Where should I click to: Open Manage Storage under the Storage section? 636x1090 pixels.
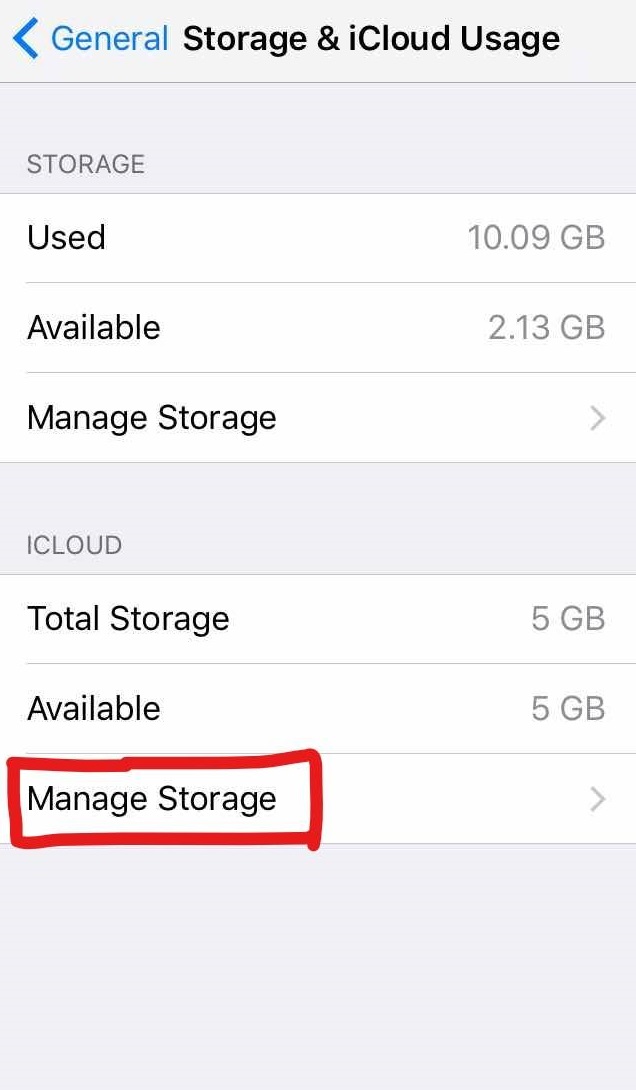[318, 418]
